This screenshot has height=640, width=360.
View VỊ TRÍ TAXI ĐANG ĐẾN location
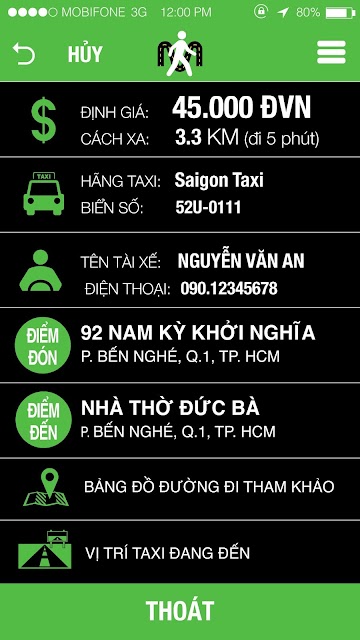180,552
